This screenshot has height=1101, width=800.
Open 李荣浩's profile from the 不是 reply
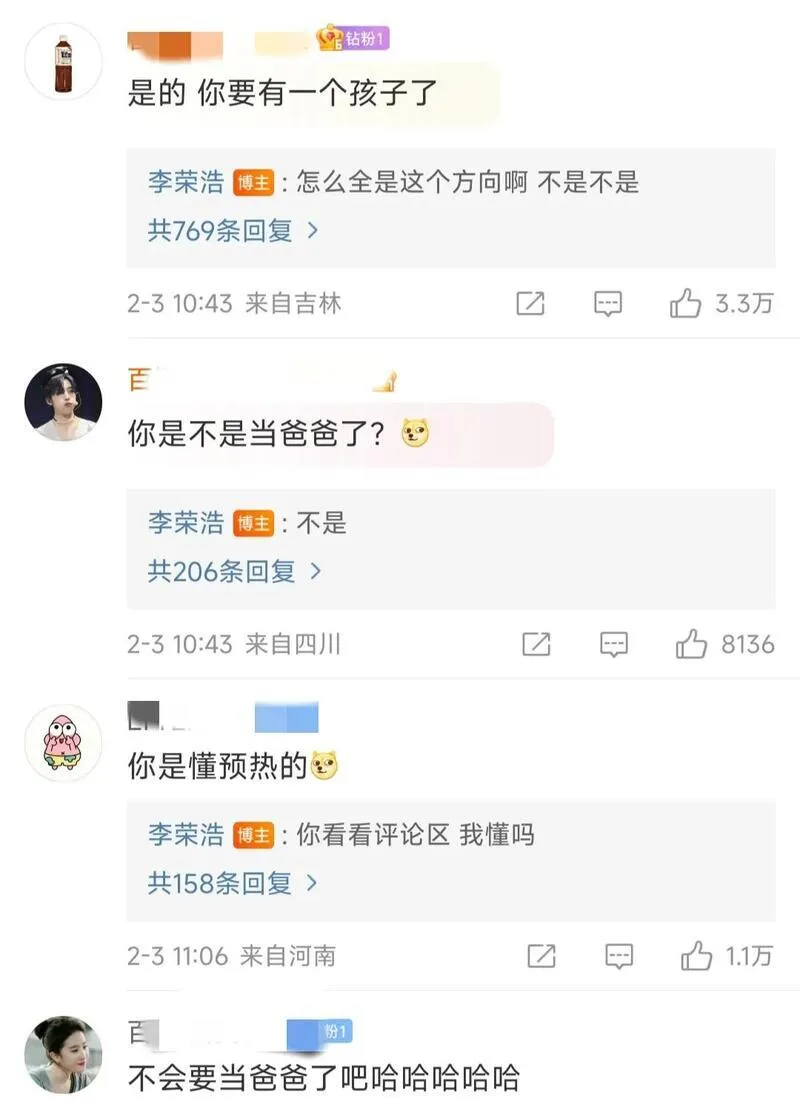tap(186, 523)
